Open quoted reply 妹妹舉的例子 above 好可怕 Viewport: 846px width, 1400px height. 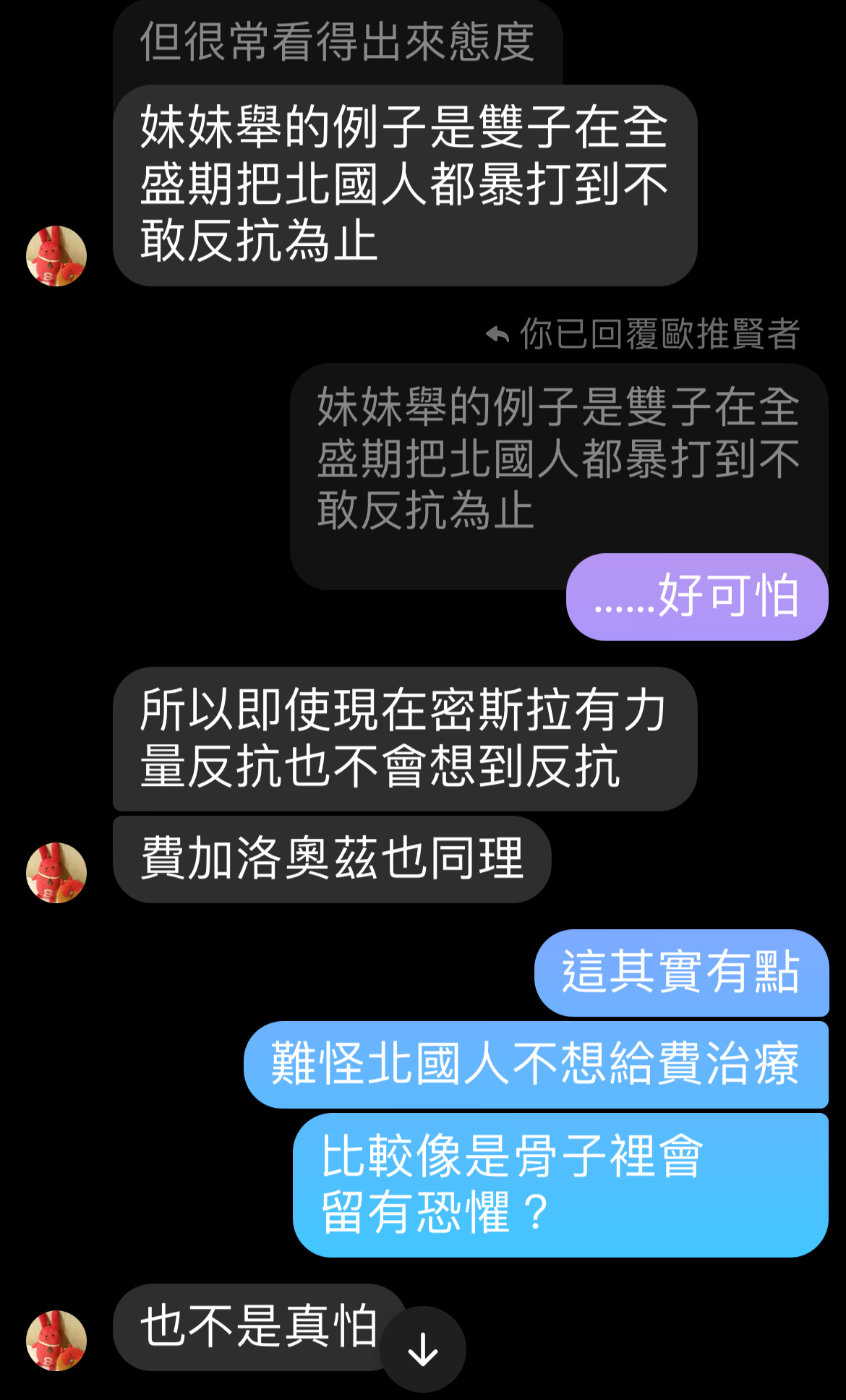point(557,458)
